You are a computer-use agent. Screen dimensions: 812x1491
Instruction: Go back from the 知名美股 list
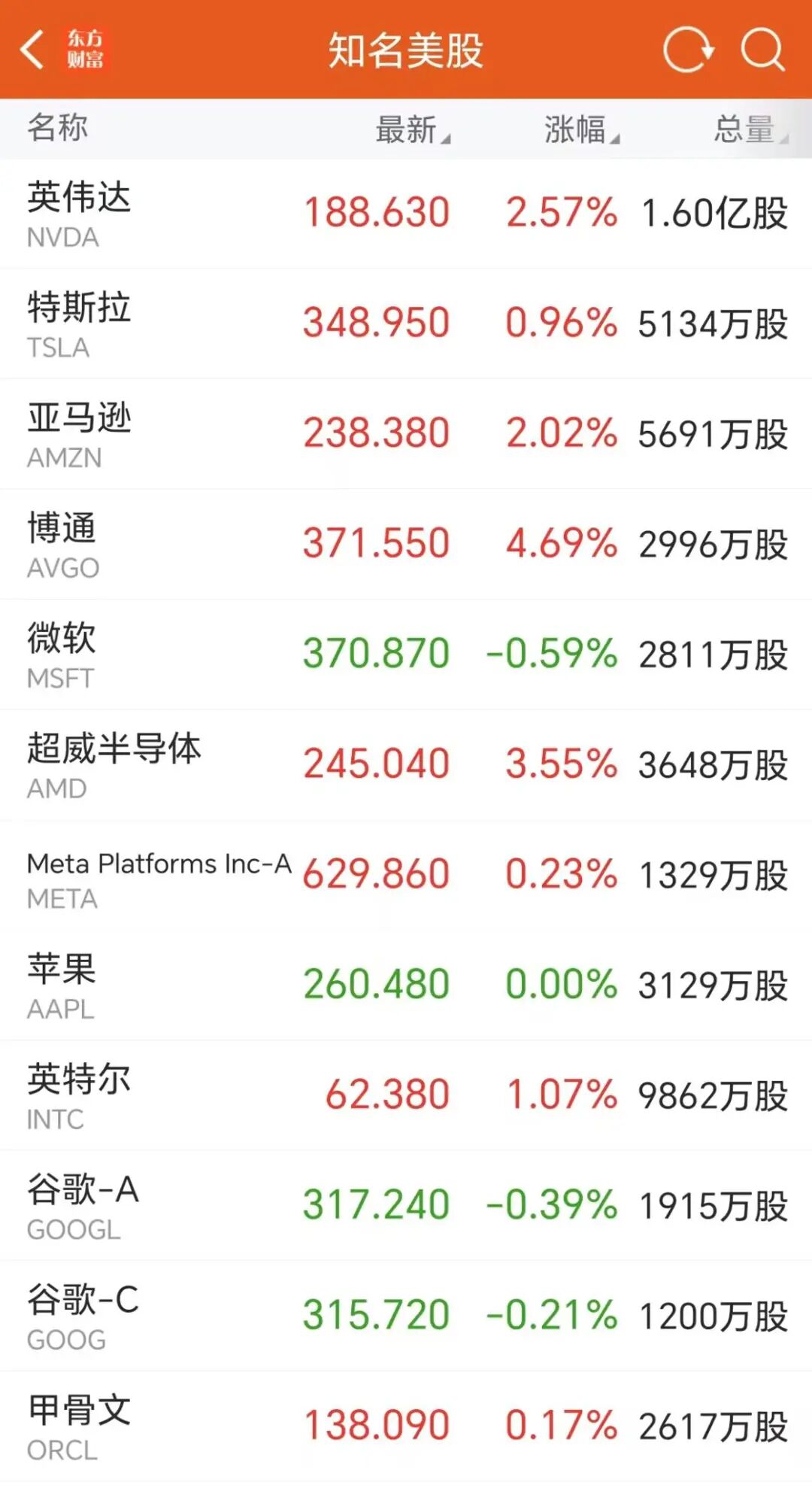click(32, 50)
